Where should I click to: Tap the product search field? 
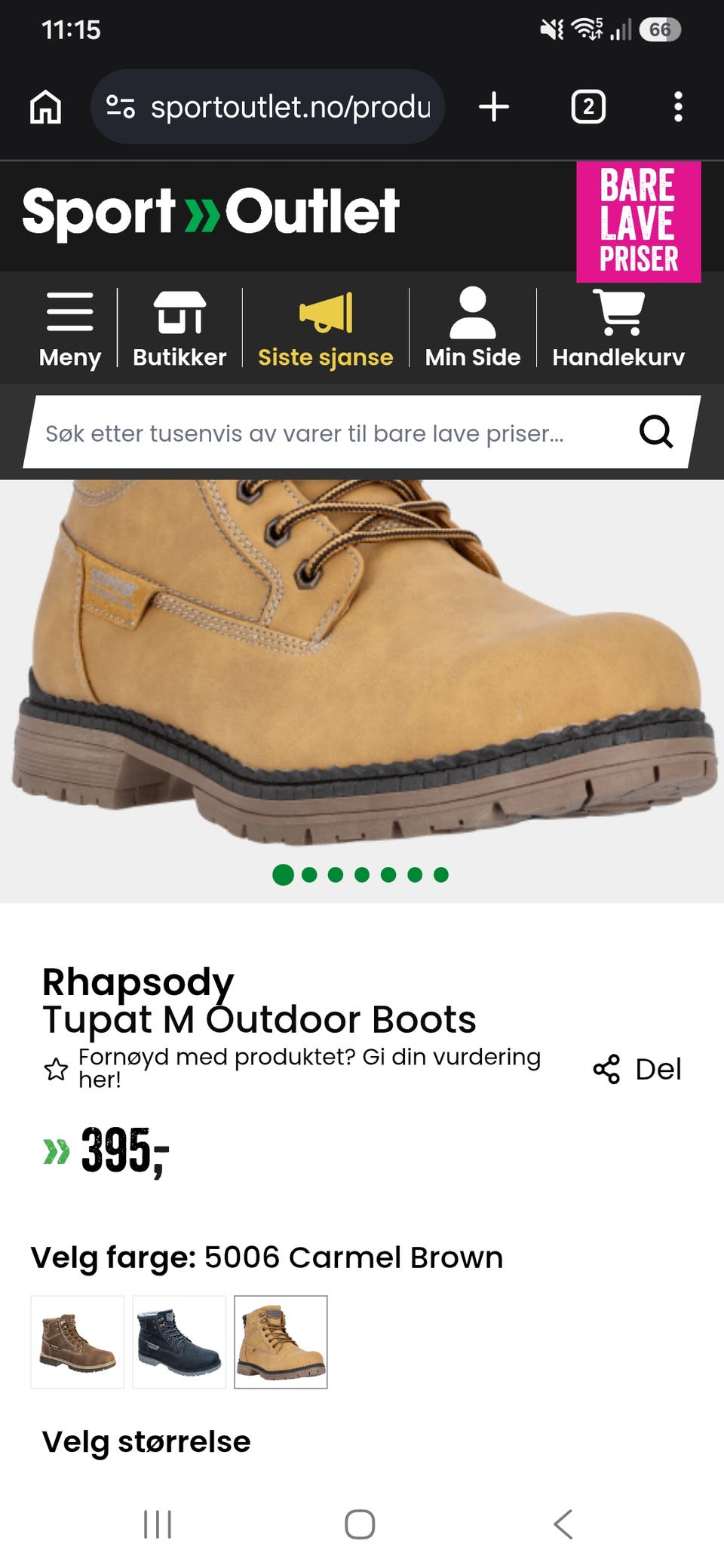tap(332, 433)
